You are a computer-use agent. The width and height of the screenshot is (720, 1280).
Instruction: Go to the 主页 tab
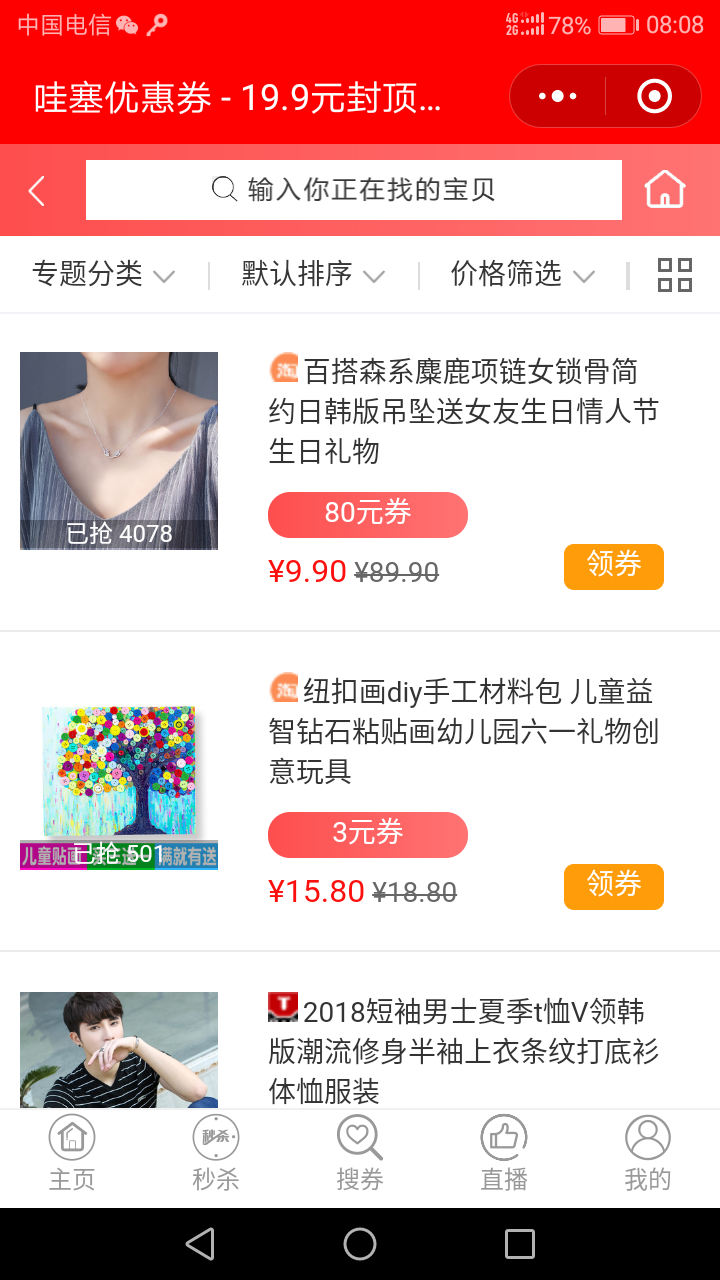coord(72,1154)
